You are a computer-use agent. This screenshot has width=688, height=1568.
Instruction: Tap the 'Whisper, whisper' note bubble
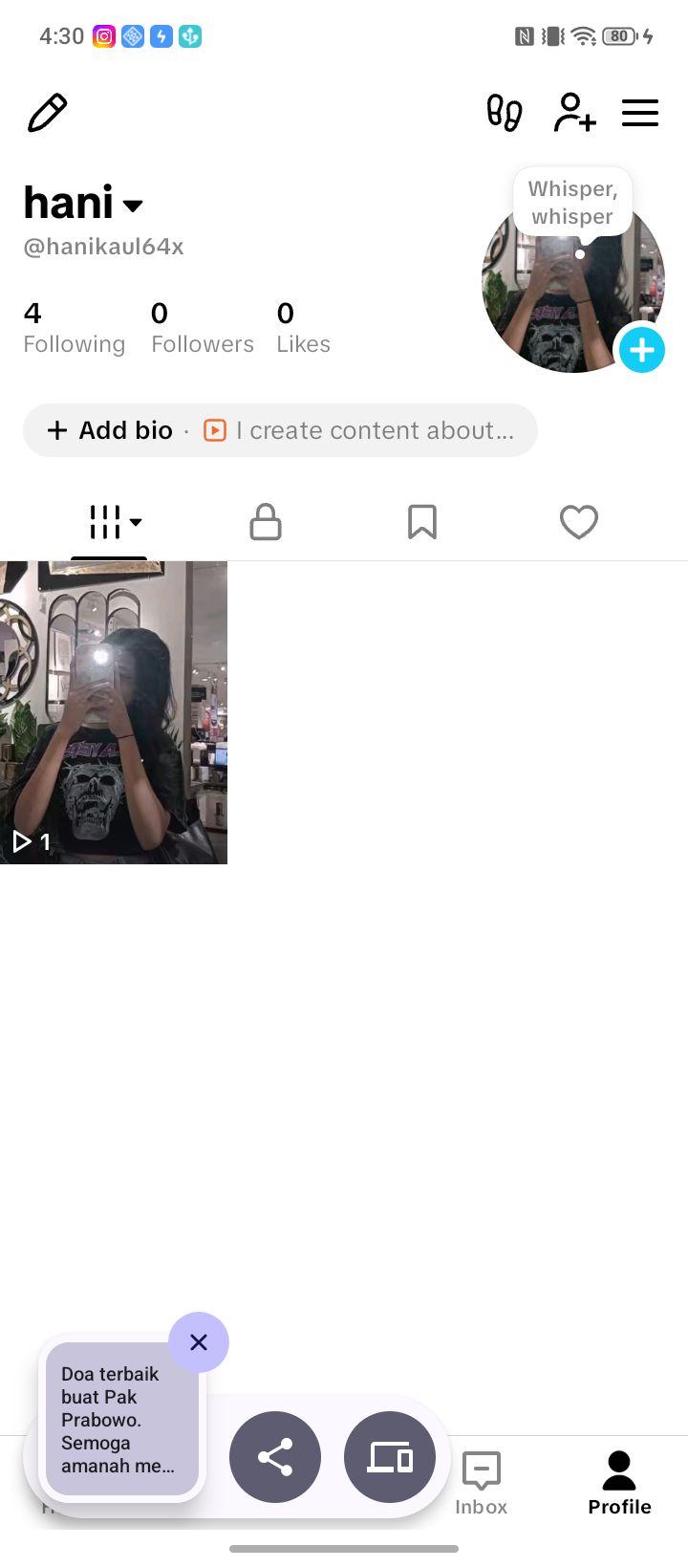click(572, 203)
